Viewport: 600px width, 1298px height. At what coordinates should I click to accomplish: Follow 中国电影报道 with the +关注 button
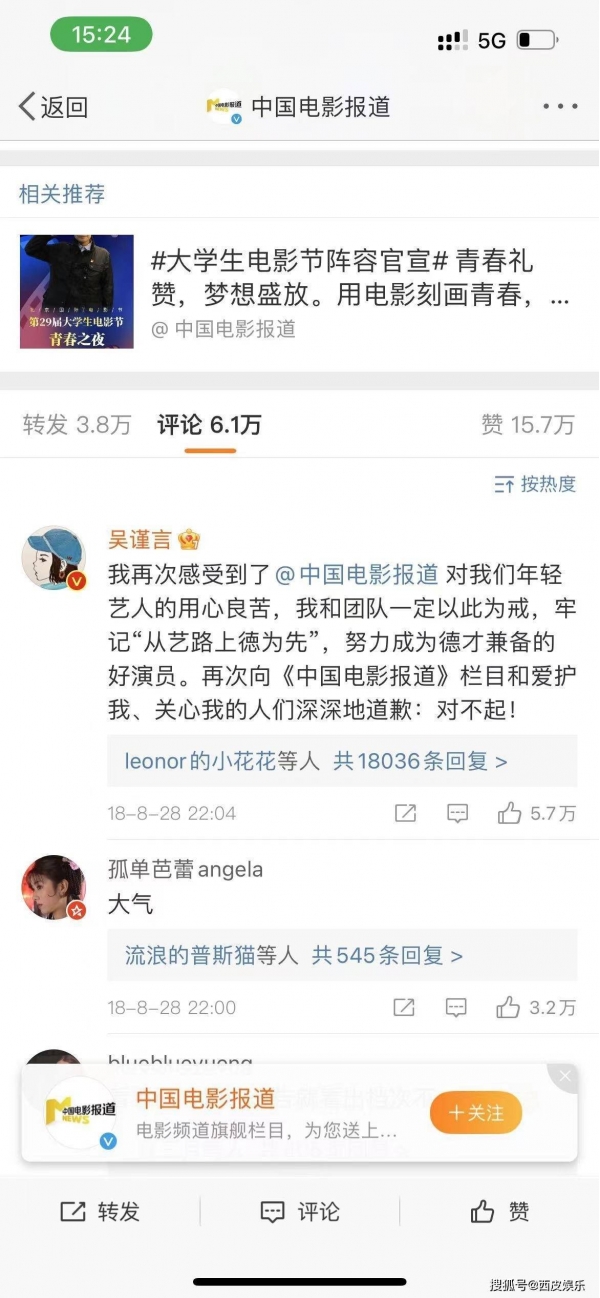(476, 1113)
